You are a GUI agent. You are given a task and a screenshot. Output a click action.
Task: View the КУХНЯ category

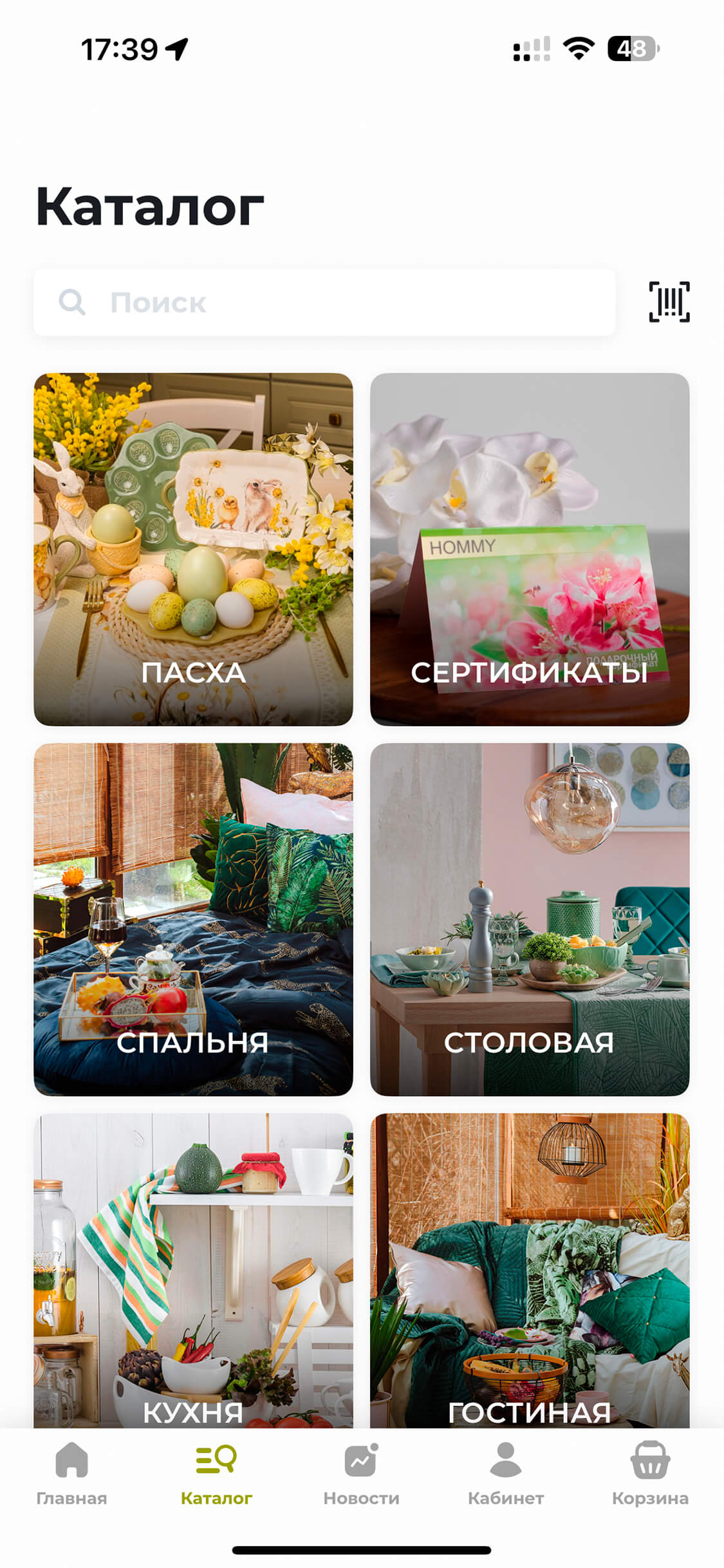[193, 1271]
